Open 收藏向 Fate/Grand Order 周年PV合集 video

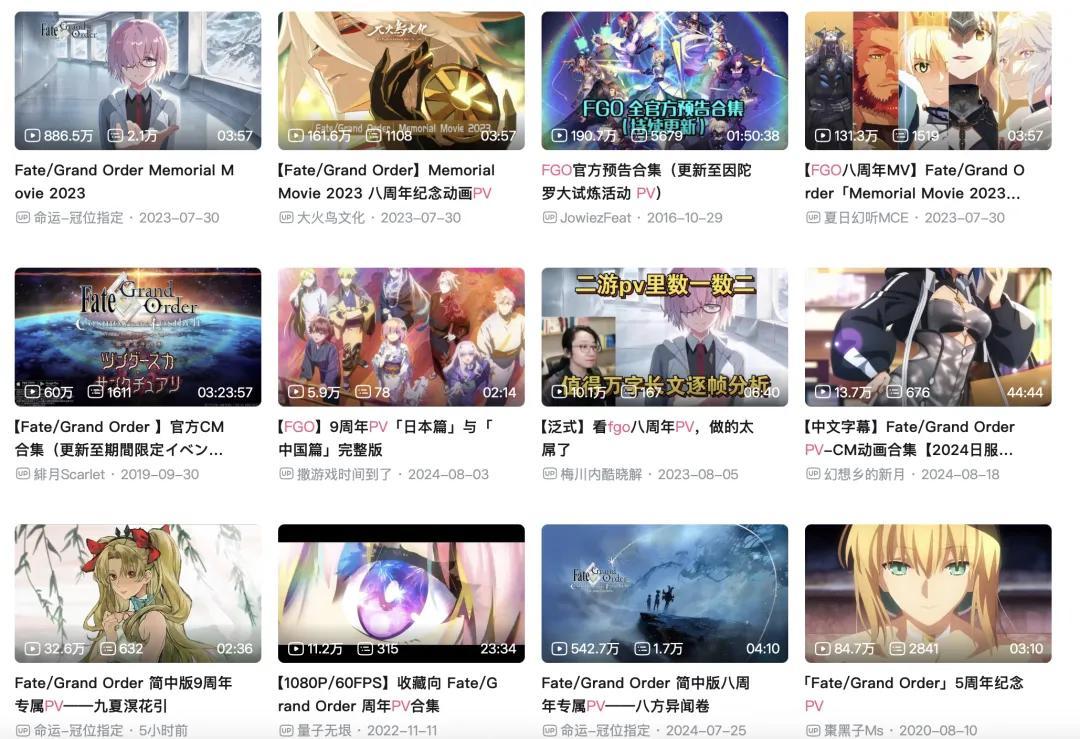pos(400,592)
